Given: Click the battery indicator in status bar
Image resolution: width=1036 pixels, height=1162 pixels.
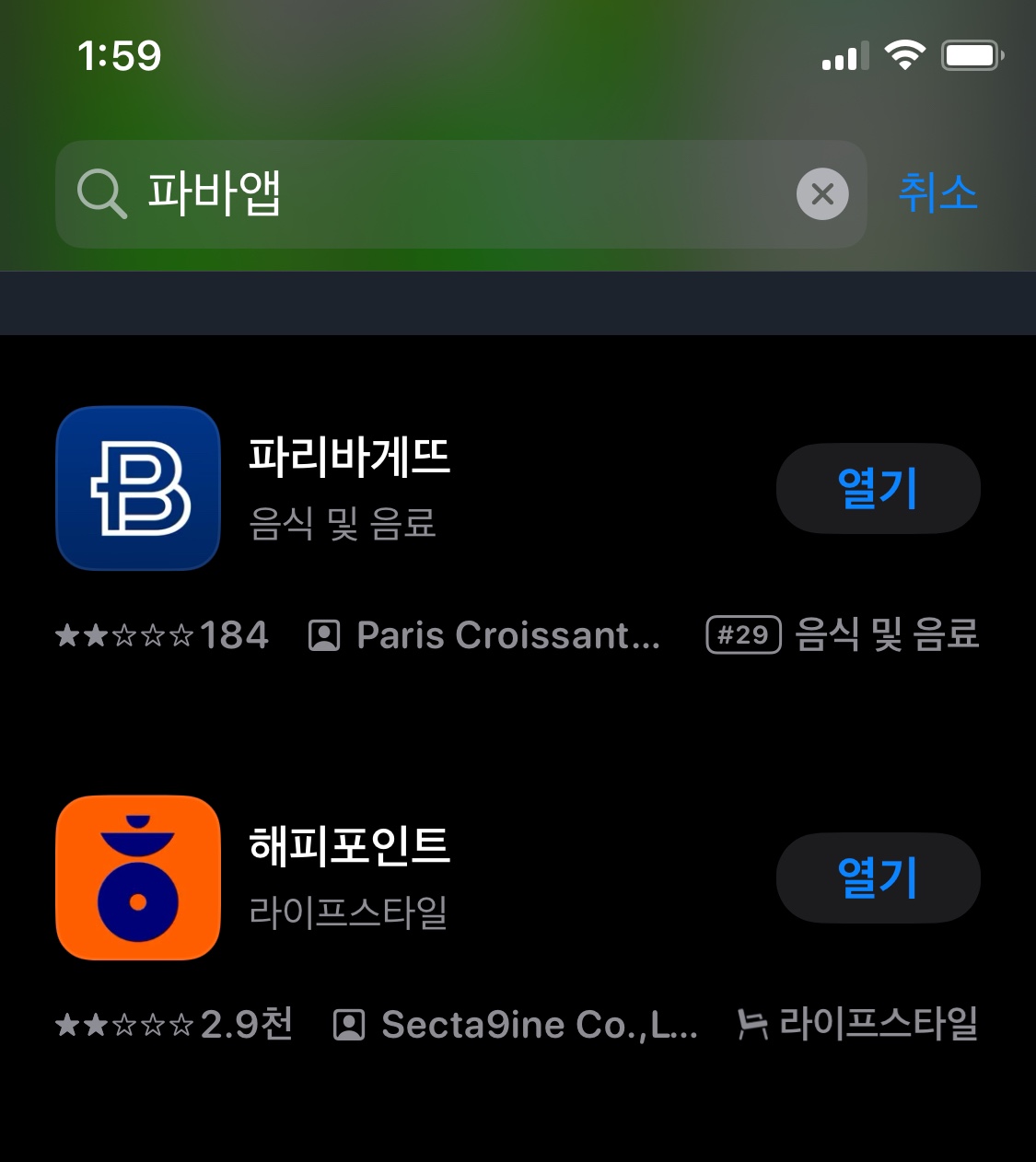Looking at the screenshot, I should [970, 55].
